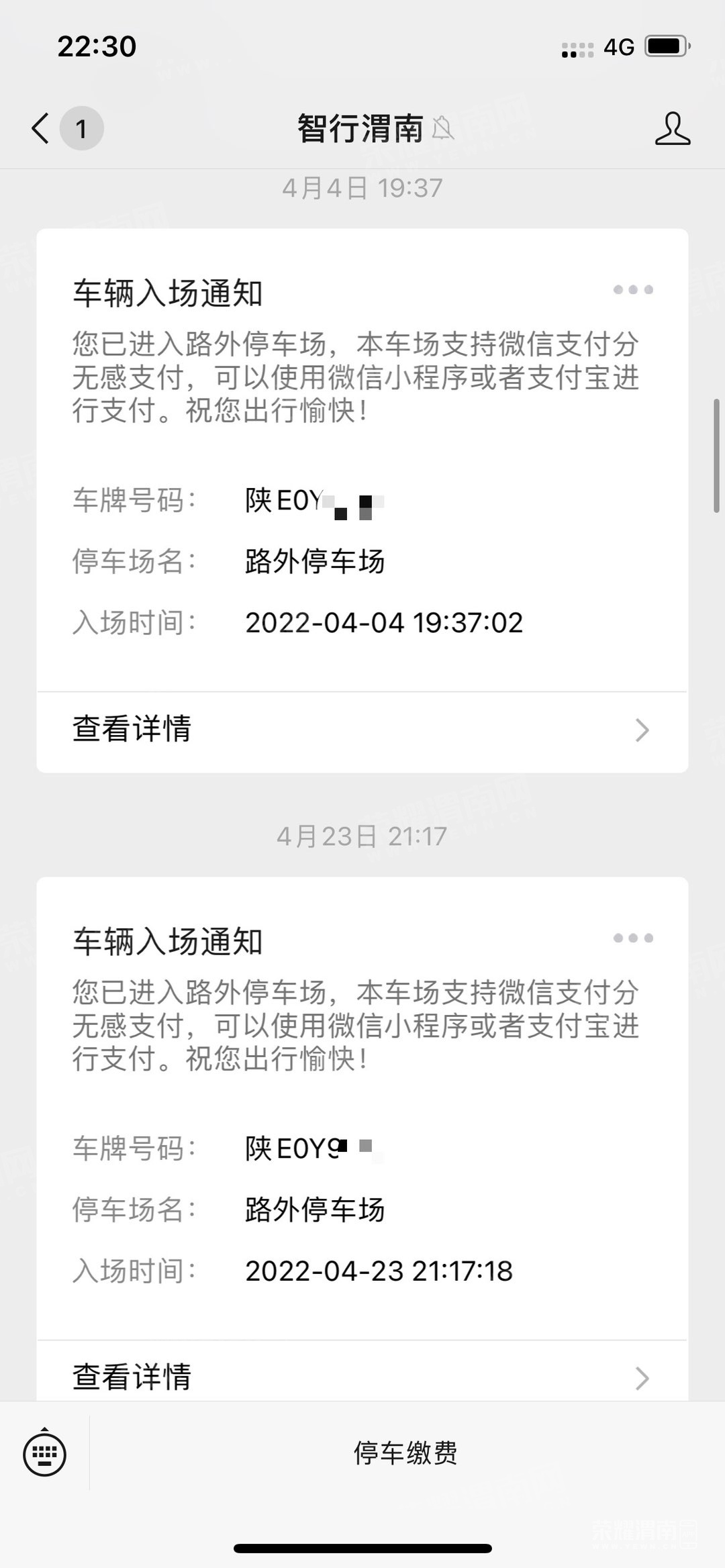
Task: Go back to the chat list
Action: click(x=42, y=128)
